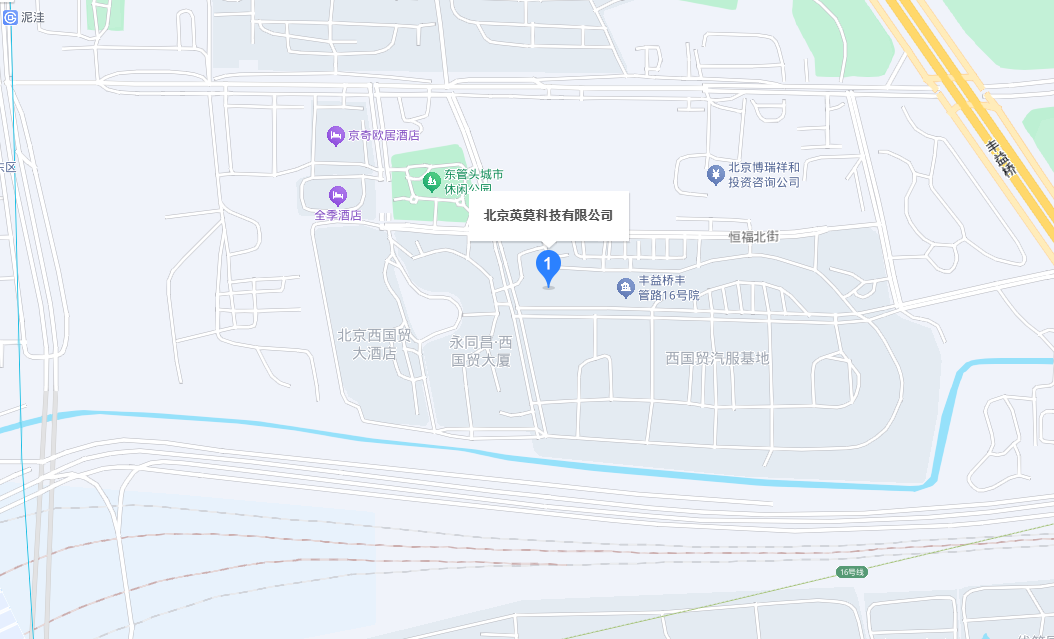
Task: Tap the 泥洼 subway station icon
Action: (x=10, y=17)
